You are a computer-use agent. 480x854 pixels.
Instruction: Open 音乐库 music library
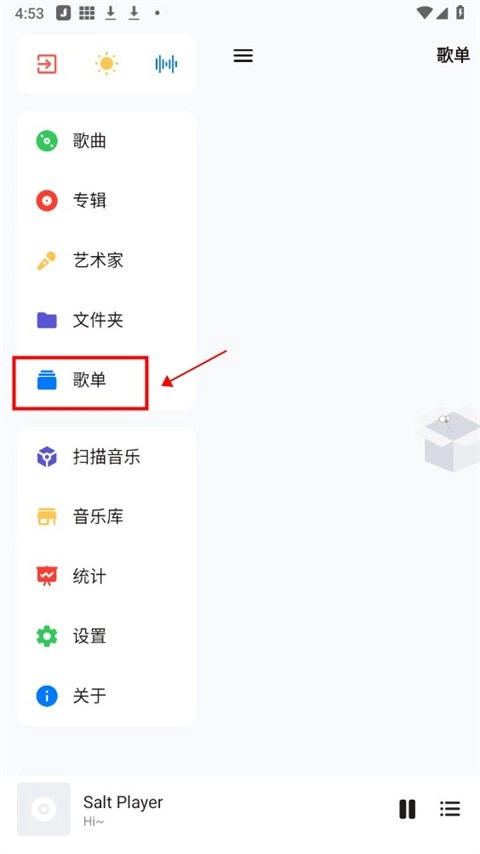[106, 516]
